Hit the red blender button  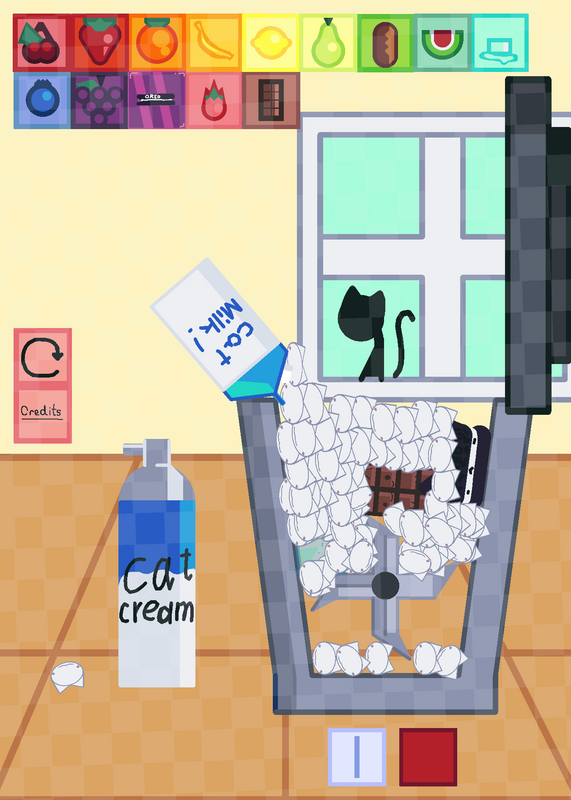point(428,757)
